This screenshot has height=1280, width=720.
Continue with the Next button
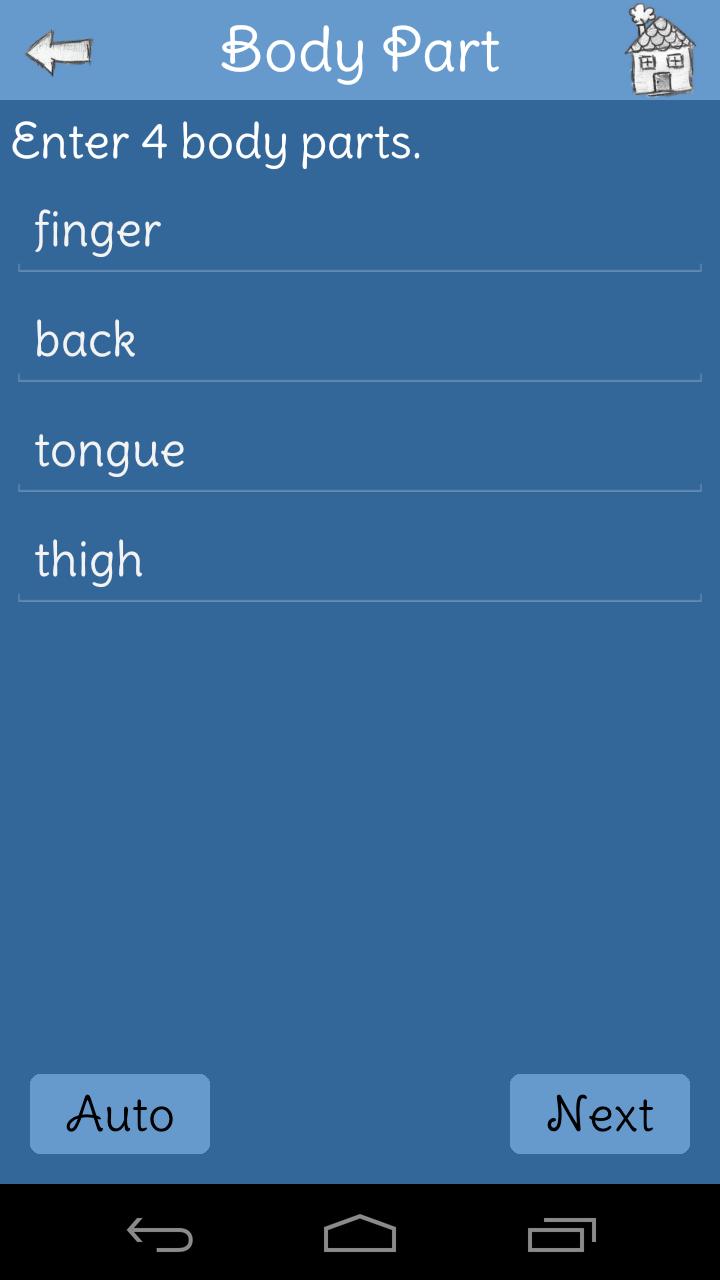pos(600,1114)
